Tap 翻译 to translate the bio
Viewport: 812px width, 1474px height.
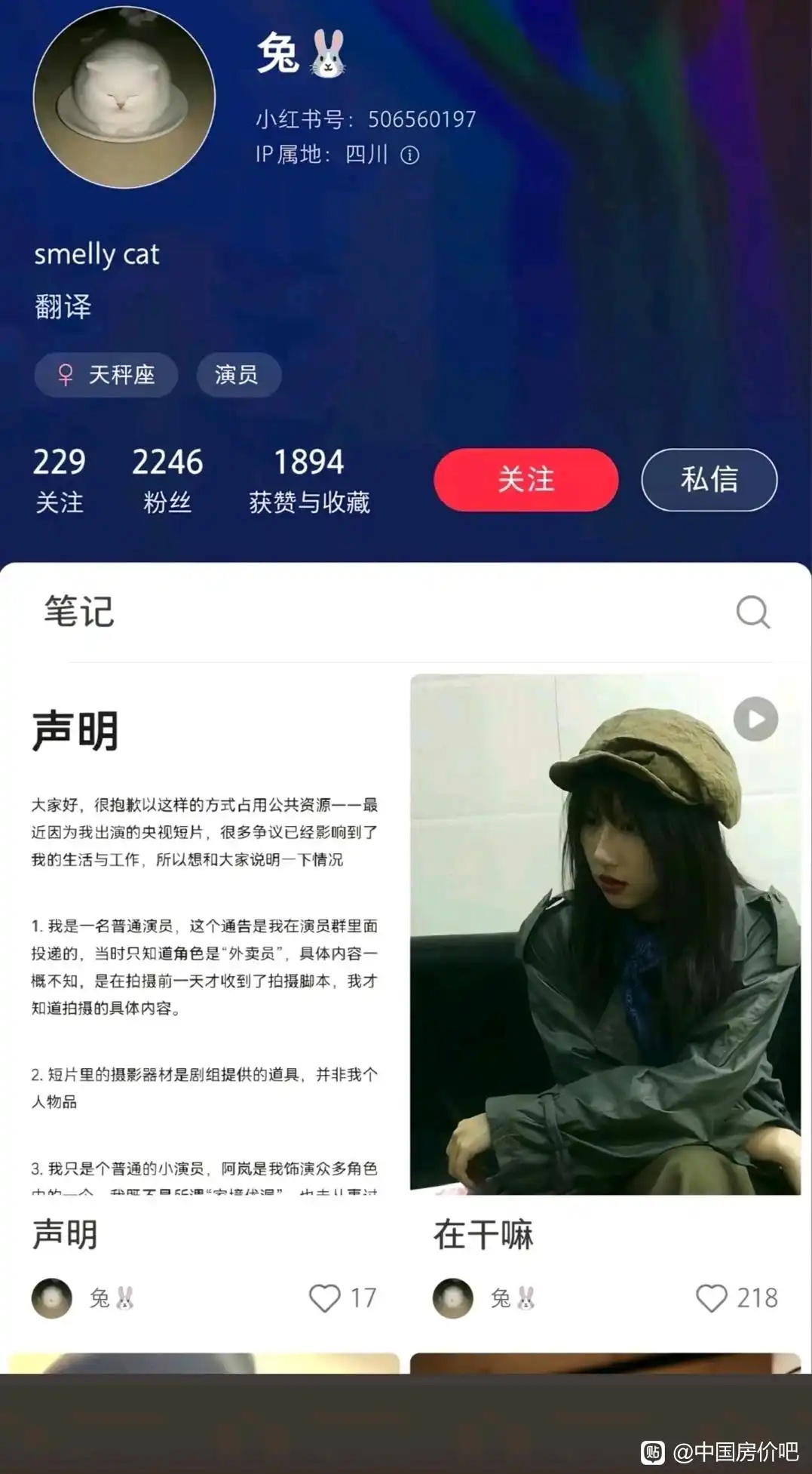[63, 307]
